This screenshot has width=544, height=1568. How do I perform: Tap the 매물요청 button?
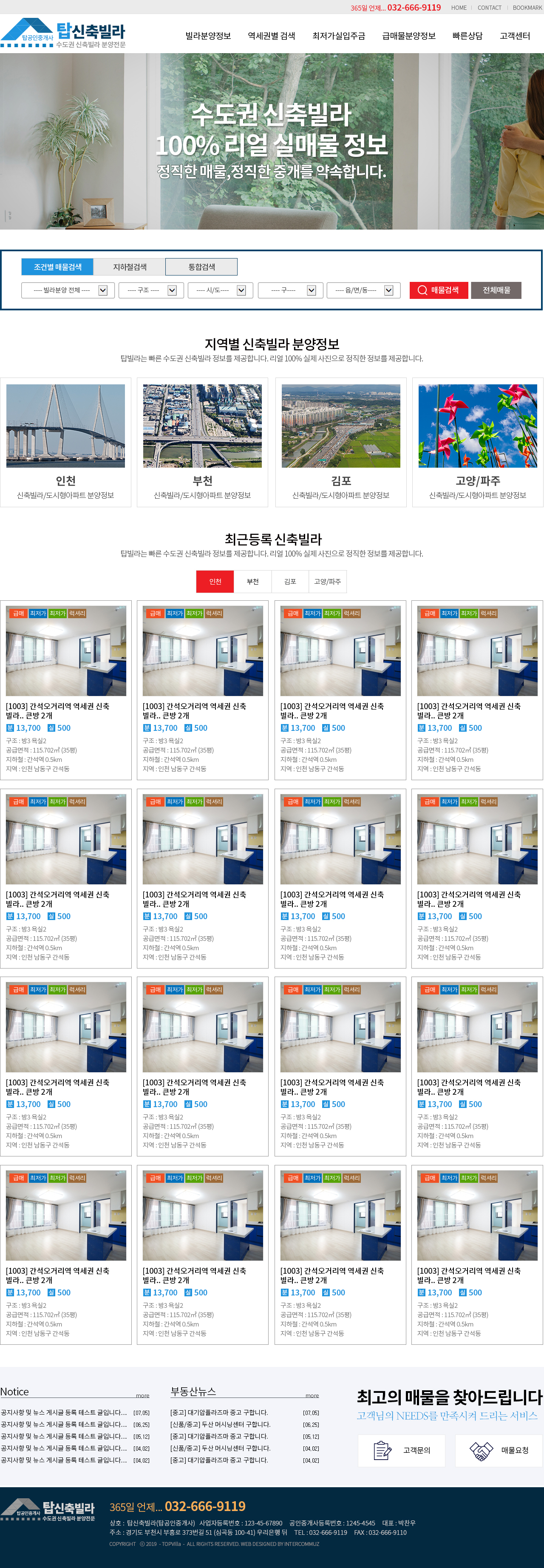coord(499,1451)
